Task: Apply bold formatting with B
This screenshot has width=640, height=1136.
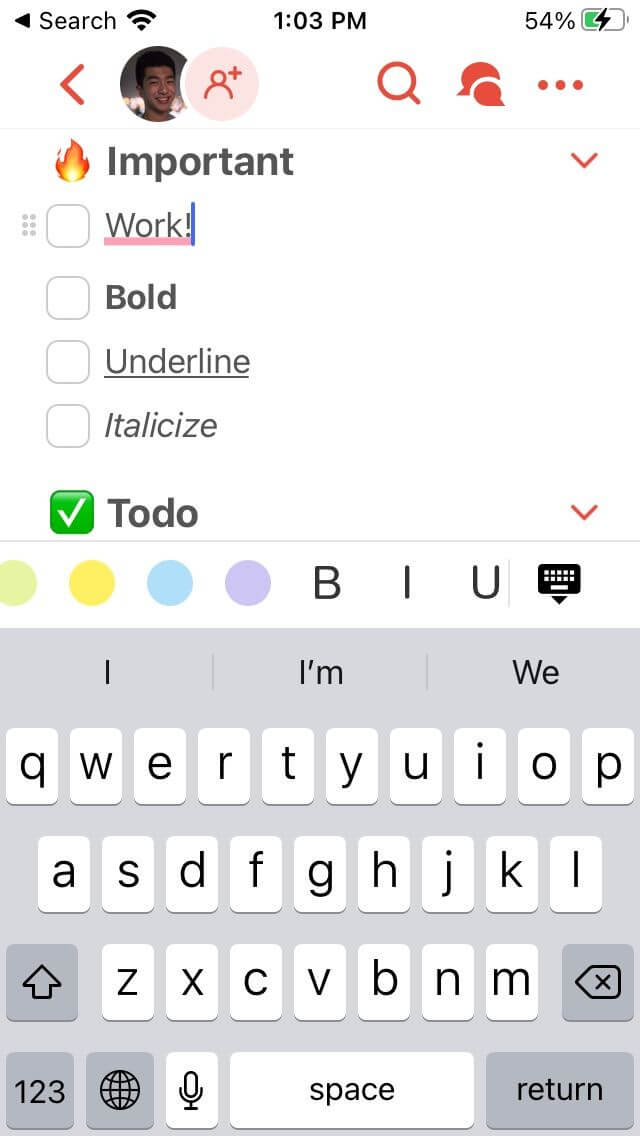Action: [327, 583]
